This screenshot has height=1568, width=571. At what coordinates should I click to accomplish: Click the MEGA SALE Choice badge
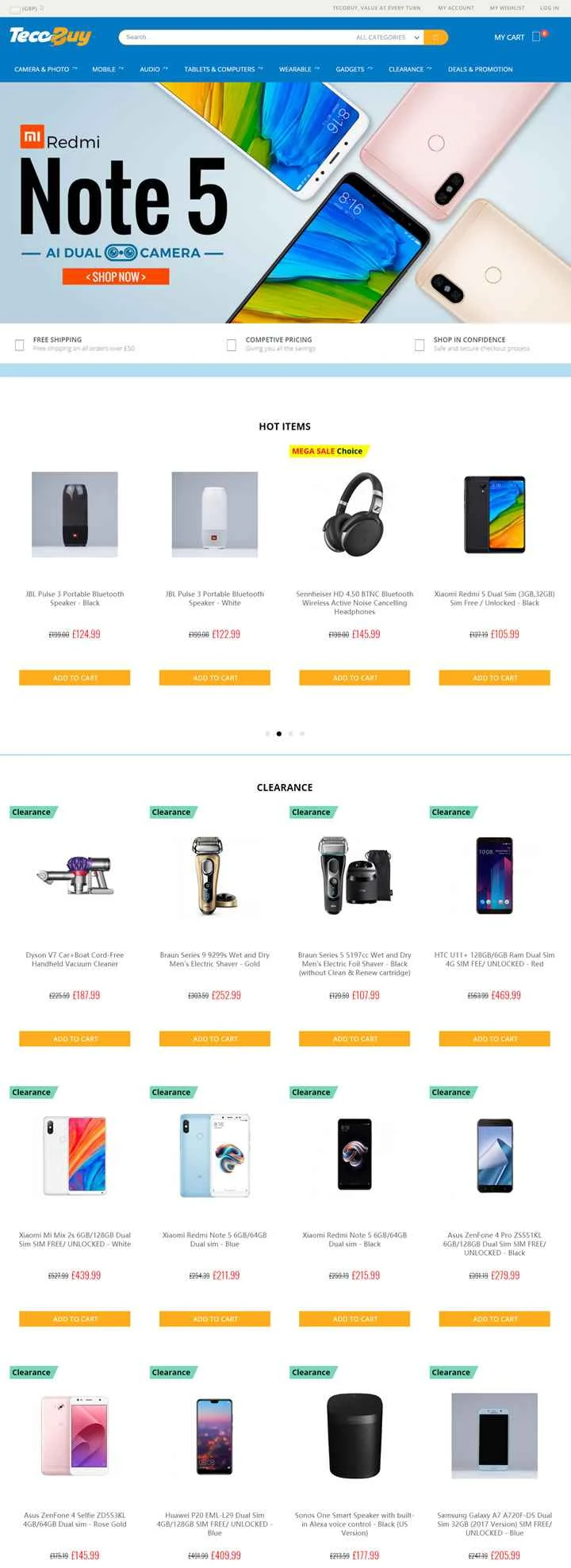pos(328,450)
